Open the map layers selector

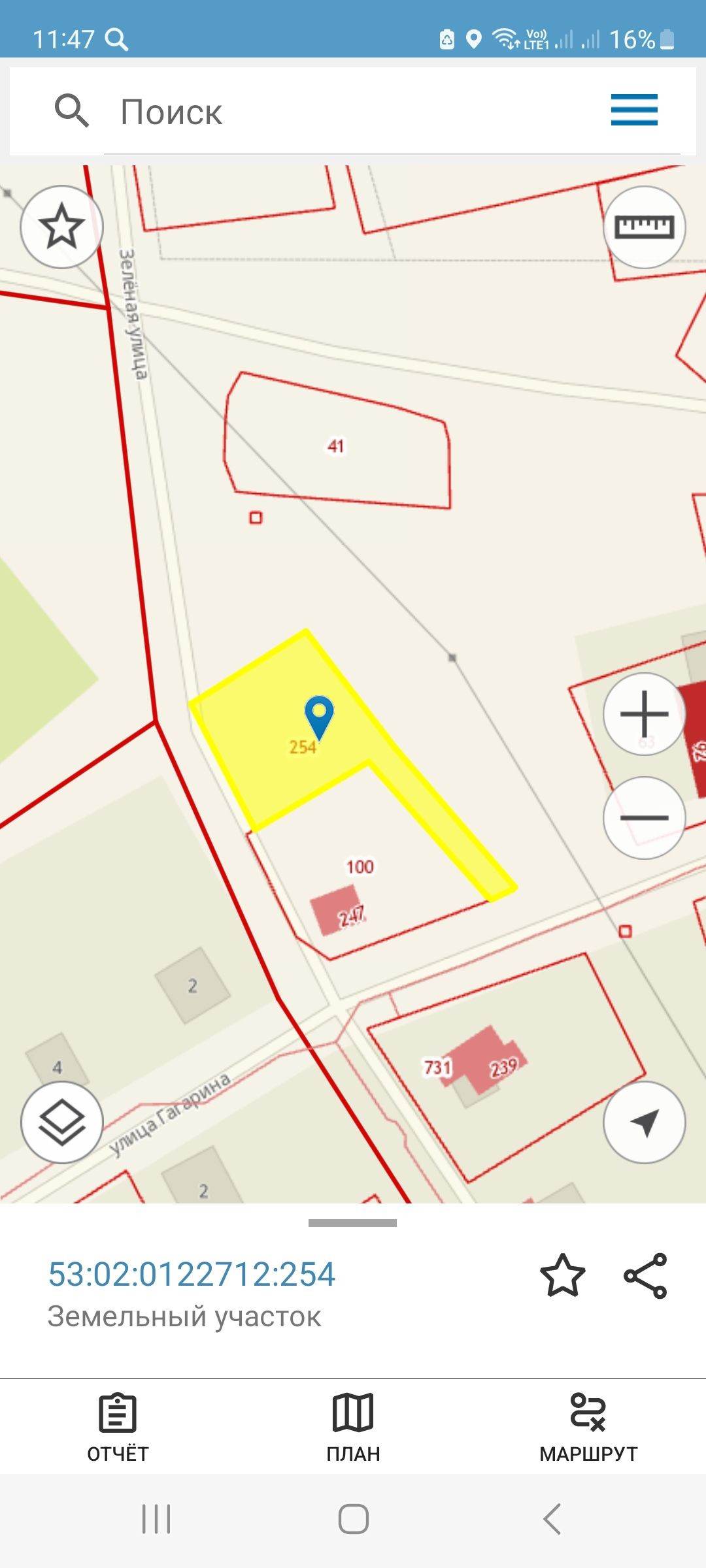click(x=62, y=1122)
